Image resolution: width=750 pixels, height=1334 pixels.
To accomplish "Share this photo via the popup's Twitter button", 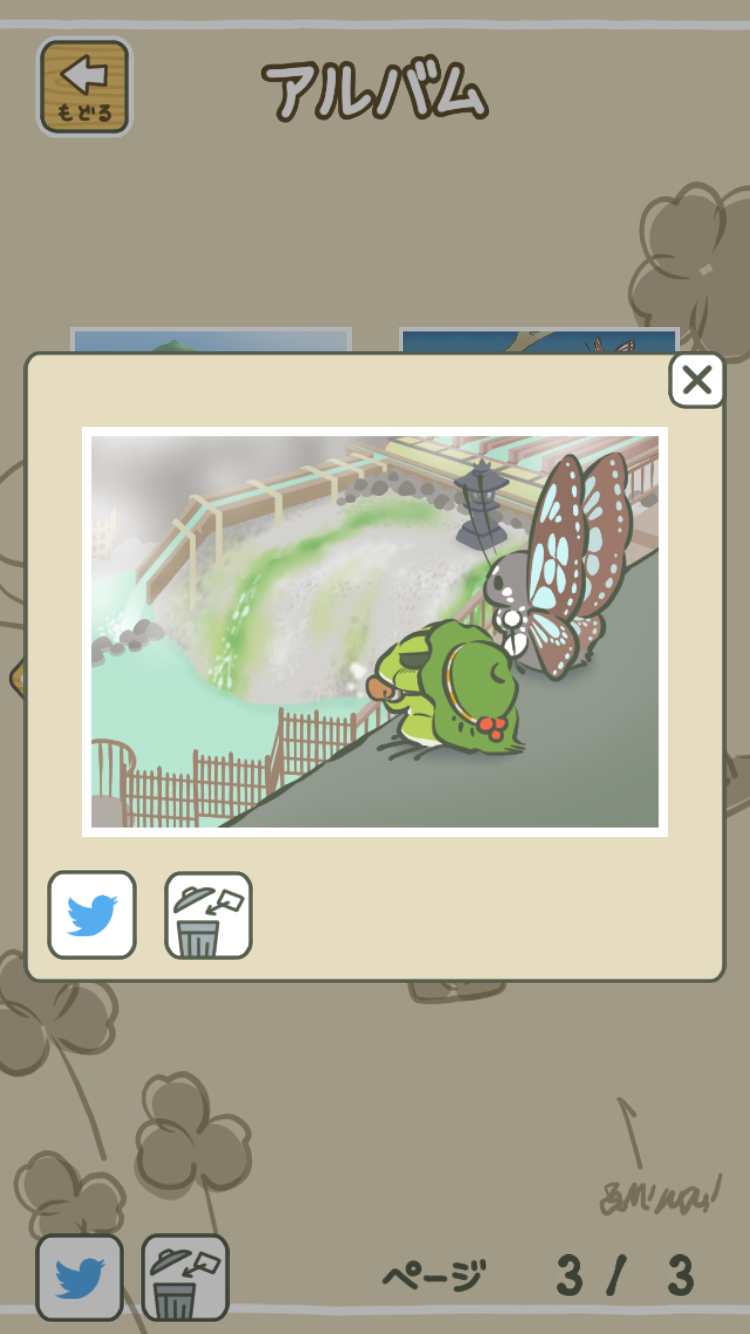I will (92, 915).
